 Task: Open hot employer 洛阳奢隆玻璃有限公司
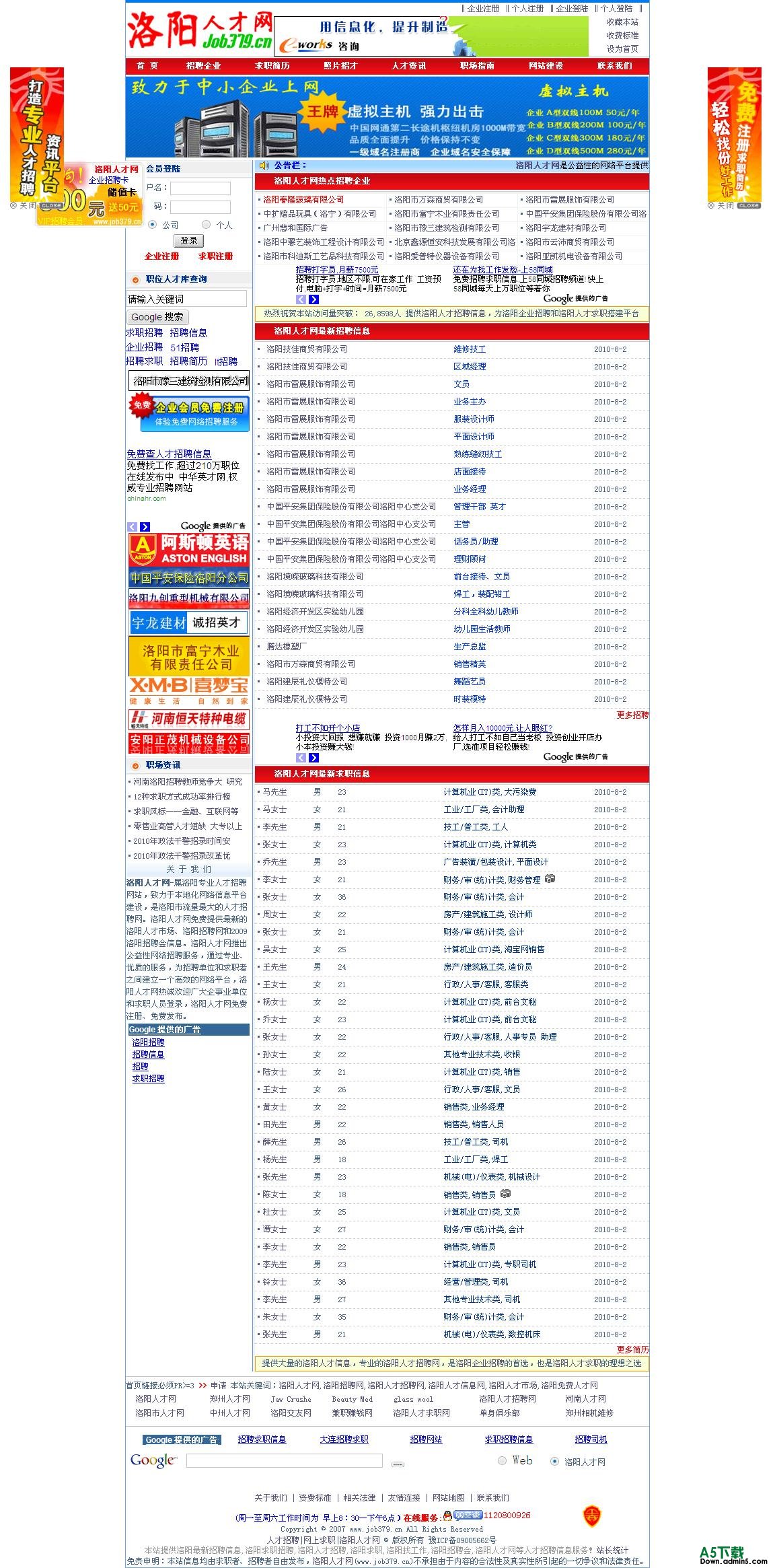click(x=303, y=200)
